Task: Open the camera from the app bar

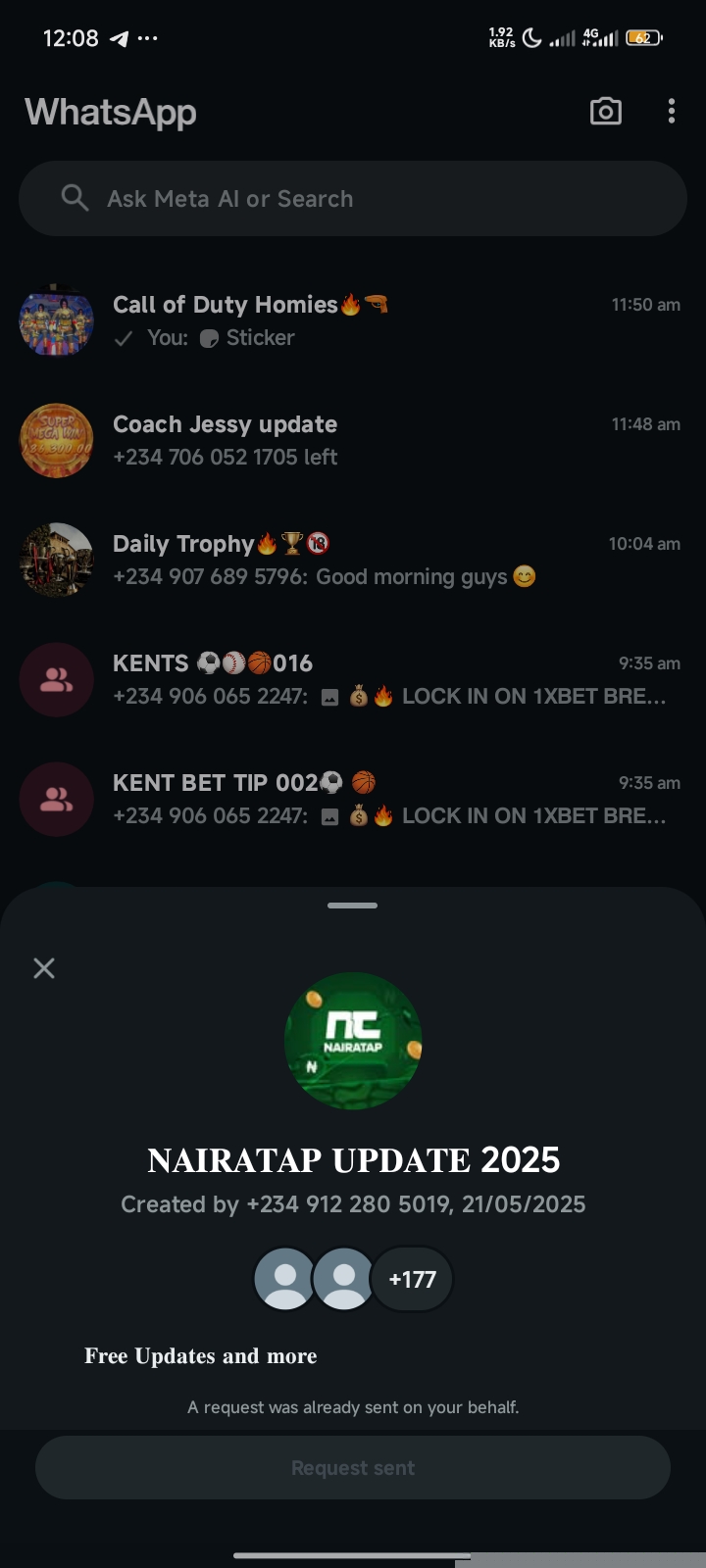Action: pos(605,112)
